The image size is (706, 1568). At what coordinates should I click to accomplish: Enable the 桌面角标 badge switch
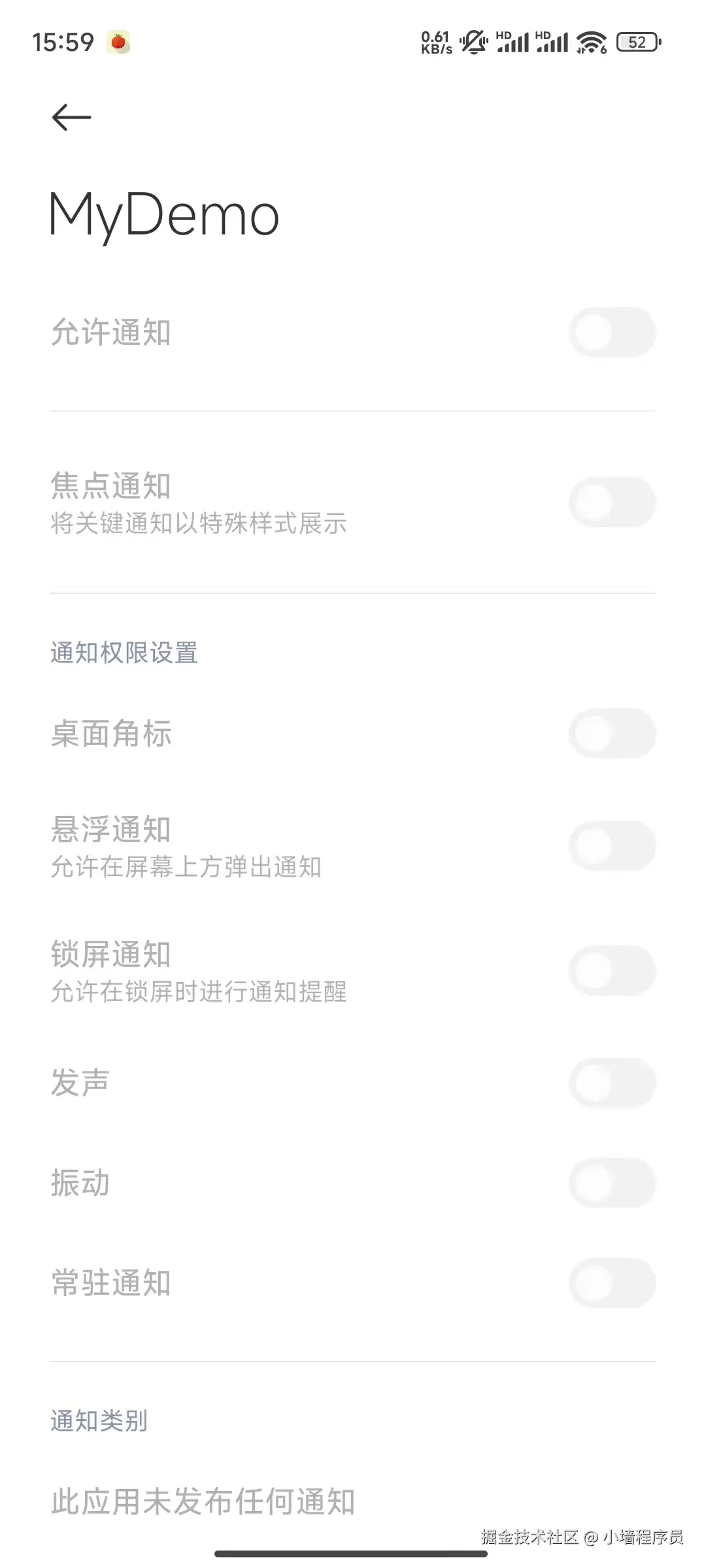[x=613, y=734]
